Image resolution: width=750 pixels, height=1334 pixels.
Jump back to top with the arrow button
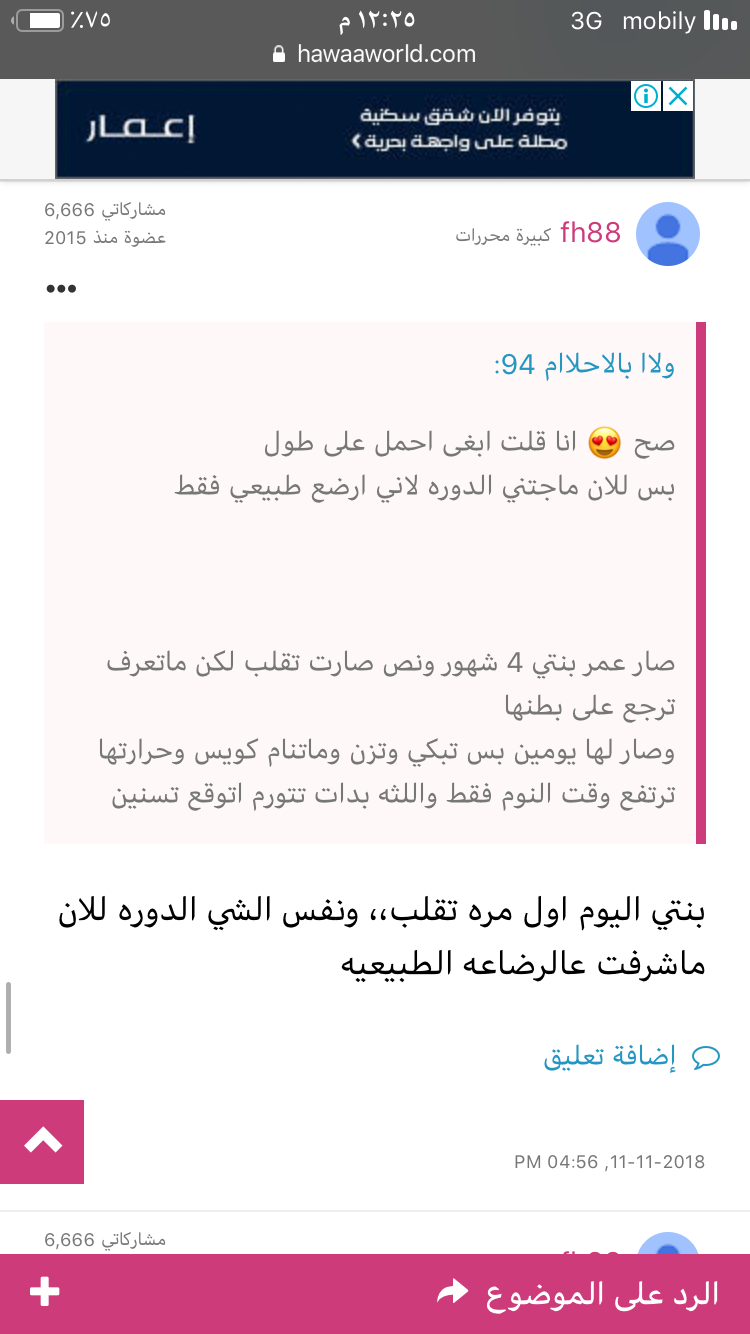click(x=42, y=1141)
